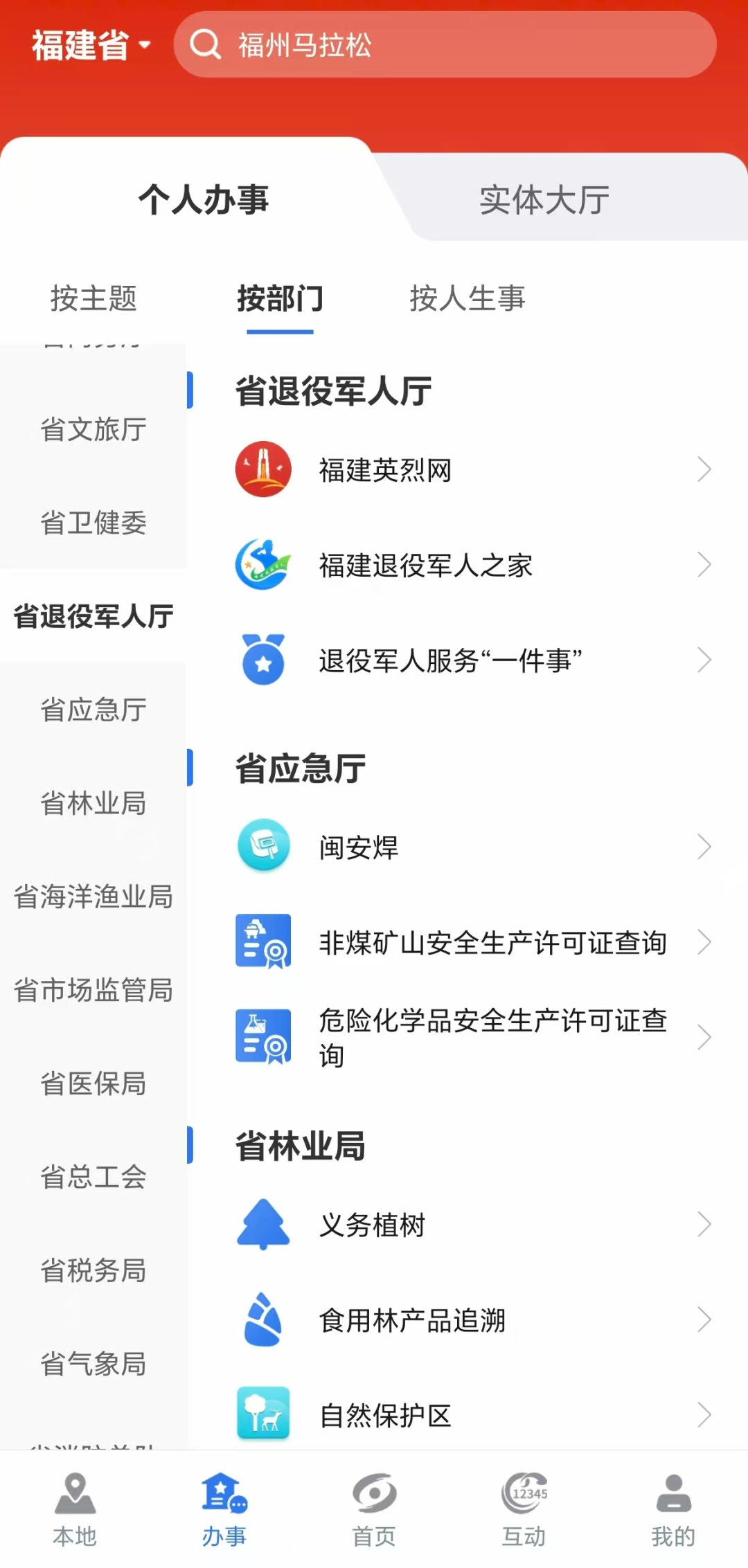The height and width of the screenshot is (1568, 748).
Task: Select the 按人生事 category tab
Action: 467,298
